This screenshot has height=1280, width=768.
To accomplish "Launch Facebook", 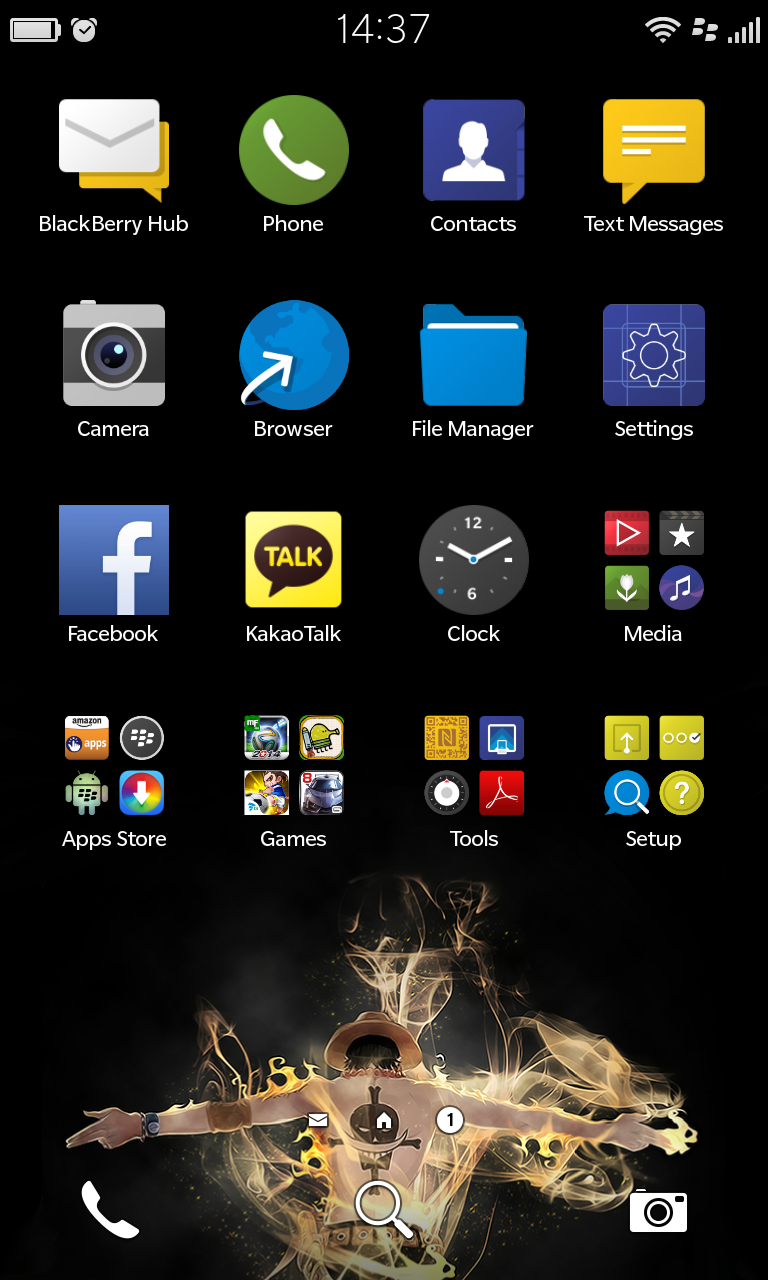I will click(113, 560).
